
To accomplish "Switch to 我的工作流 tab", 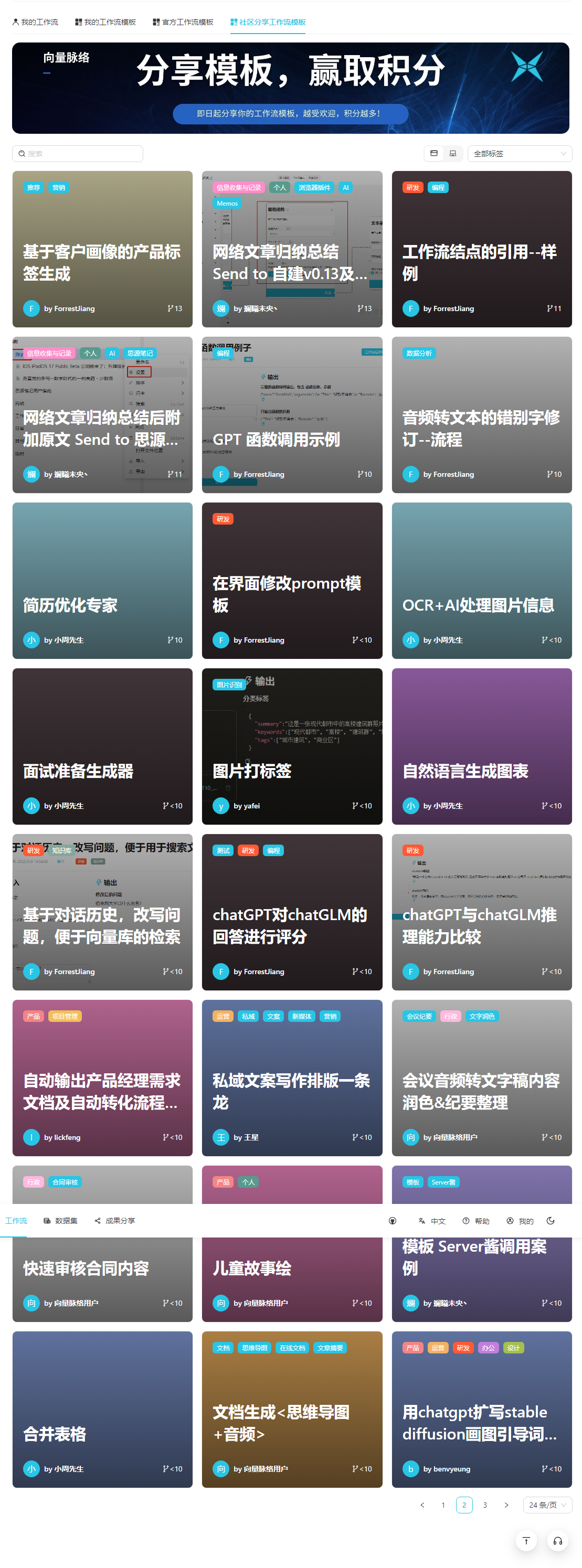I will click(x=35, y=22).
